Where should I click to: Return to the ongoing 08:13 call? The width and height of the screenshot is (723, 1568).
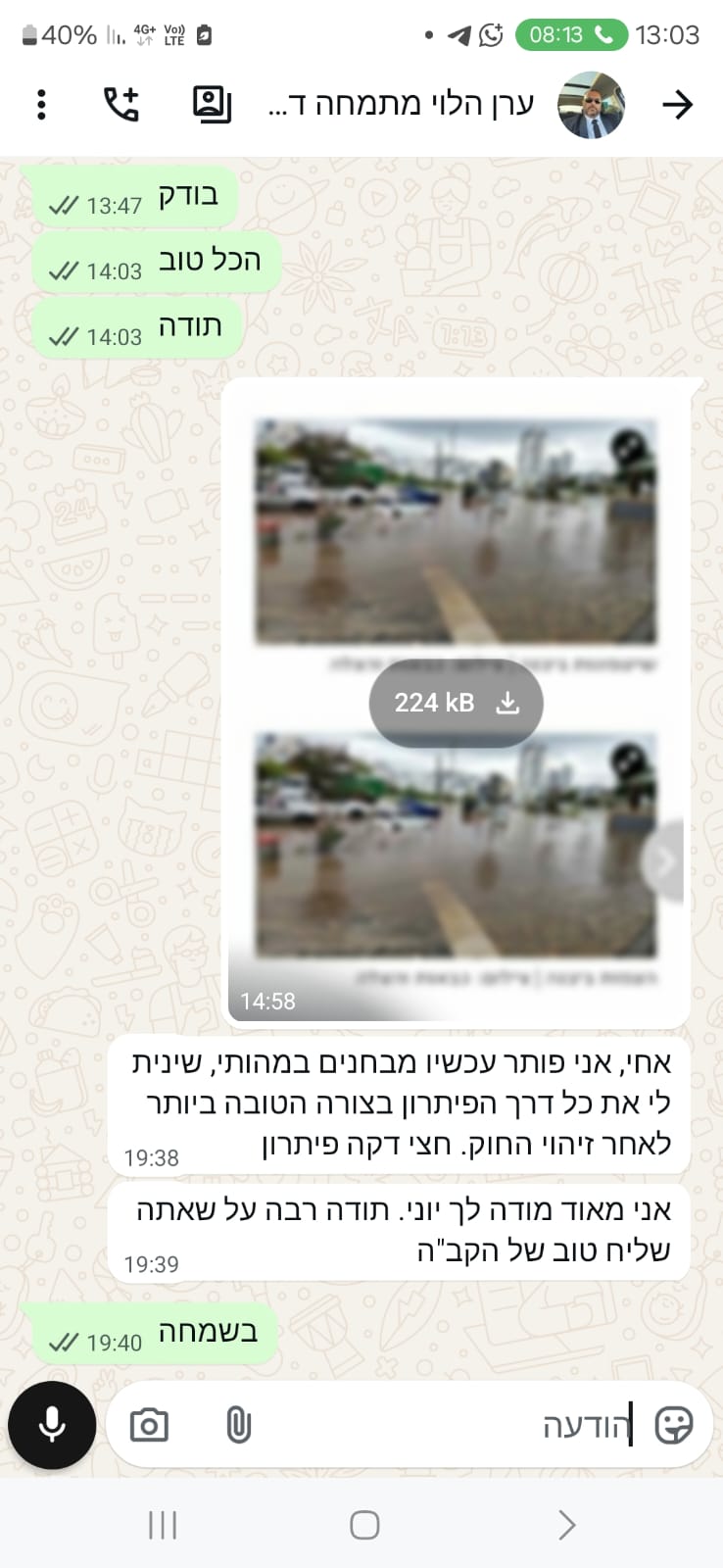[571, 35]
